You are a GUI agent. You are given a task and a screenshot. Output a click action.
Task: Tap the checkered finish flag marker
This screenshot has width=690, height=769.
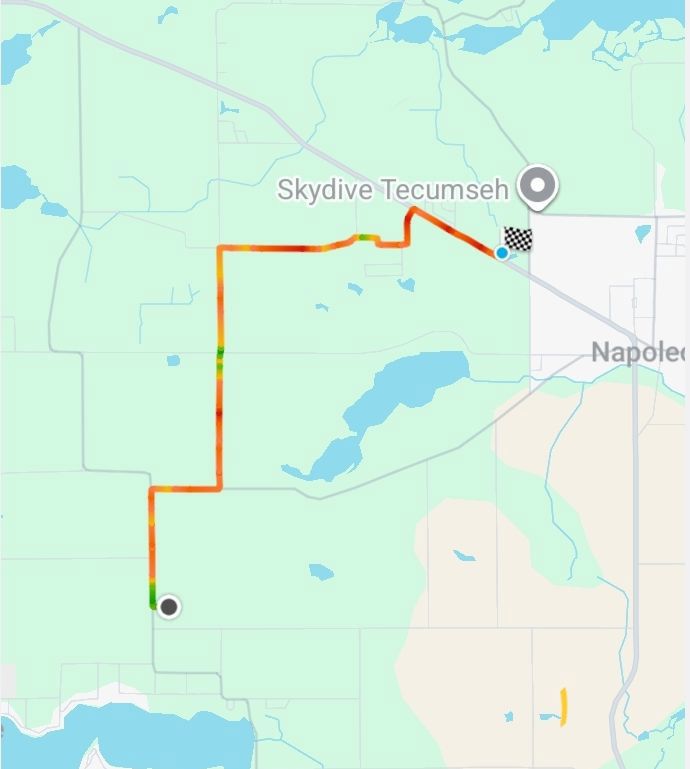click(x=518, y=239)
